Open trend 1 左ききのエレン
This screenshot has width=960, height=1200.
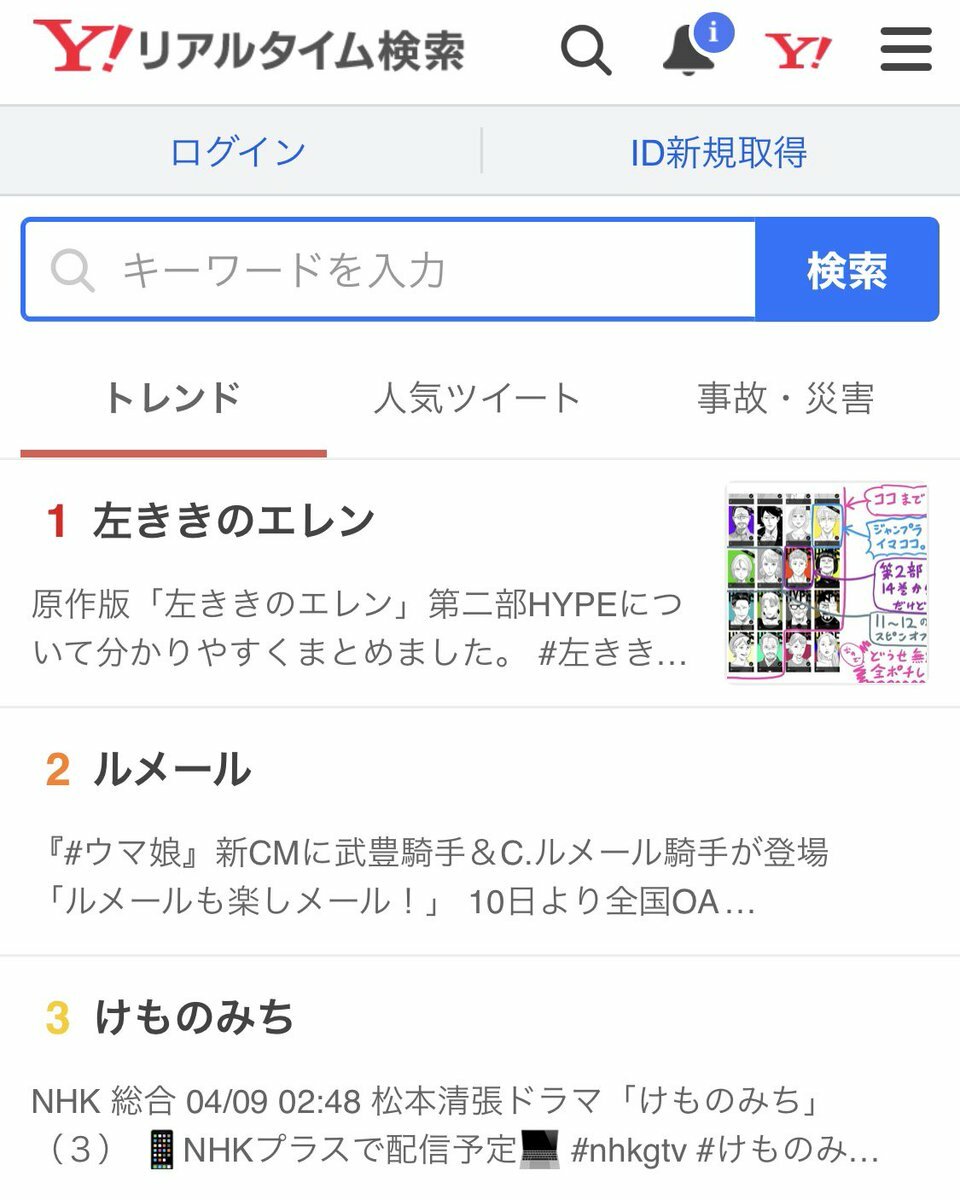pos(234,521)
